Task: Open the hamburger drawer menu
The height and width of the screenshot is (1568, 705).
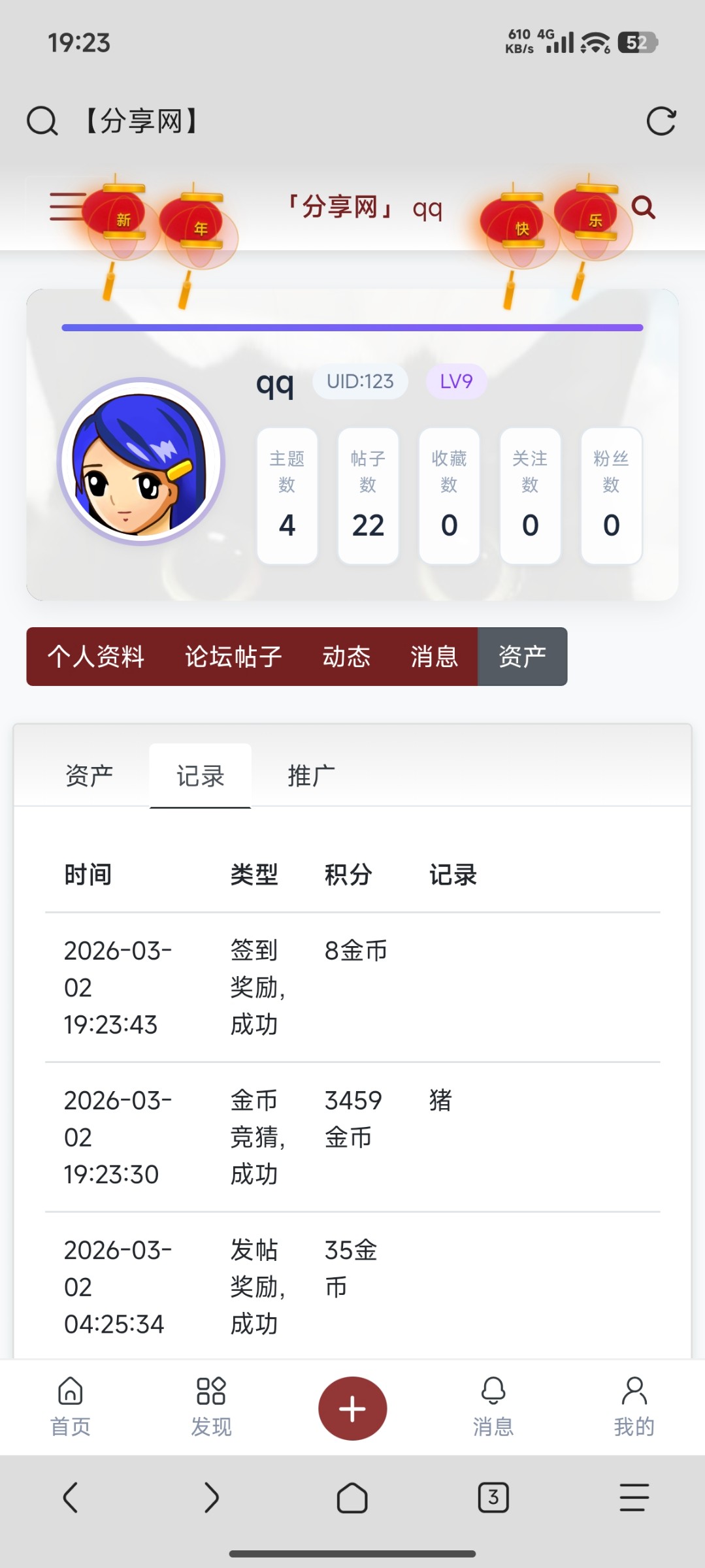Action: (x=65, y=206)
